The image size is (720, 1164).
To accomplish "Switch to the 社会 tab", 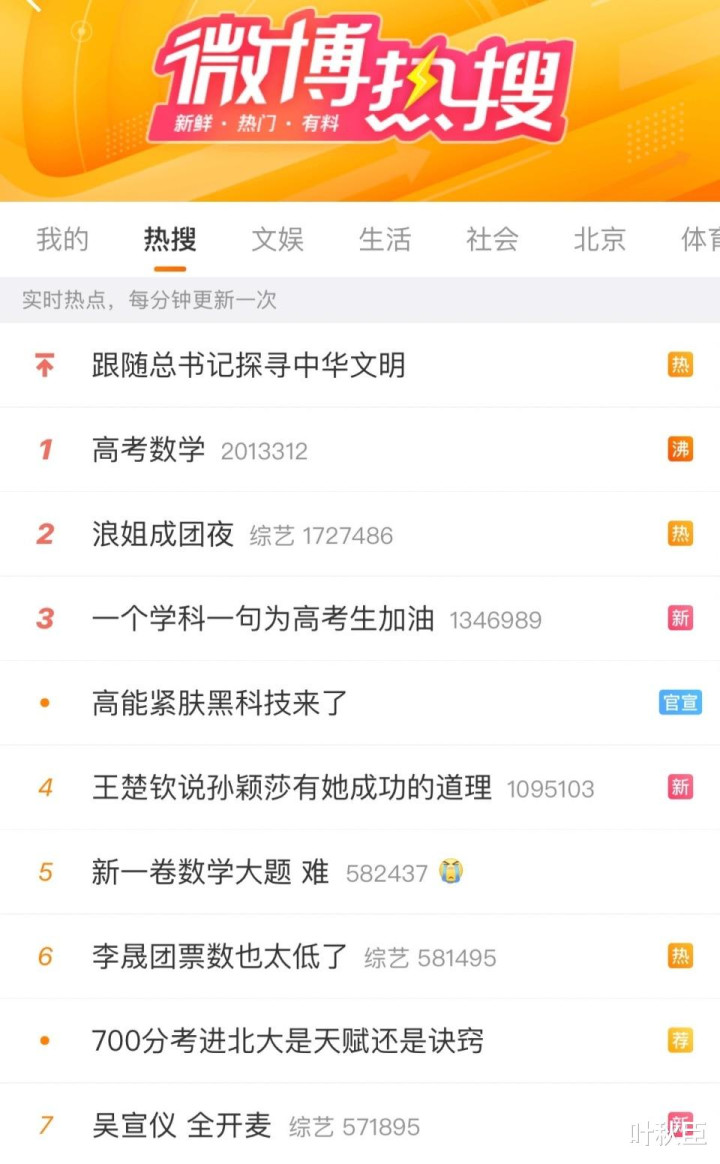I will (x=492, y=239).
